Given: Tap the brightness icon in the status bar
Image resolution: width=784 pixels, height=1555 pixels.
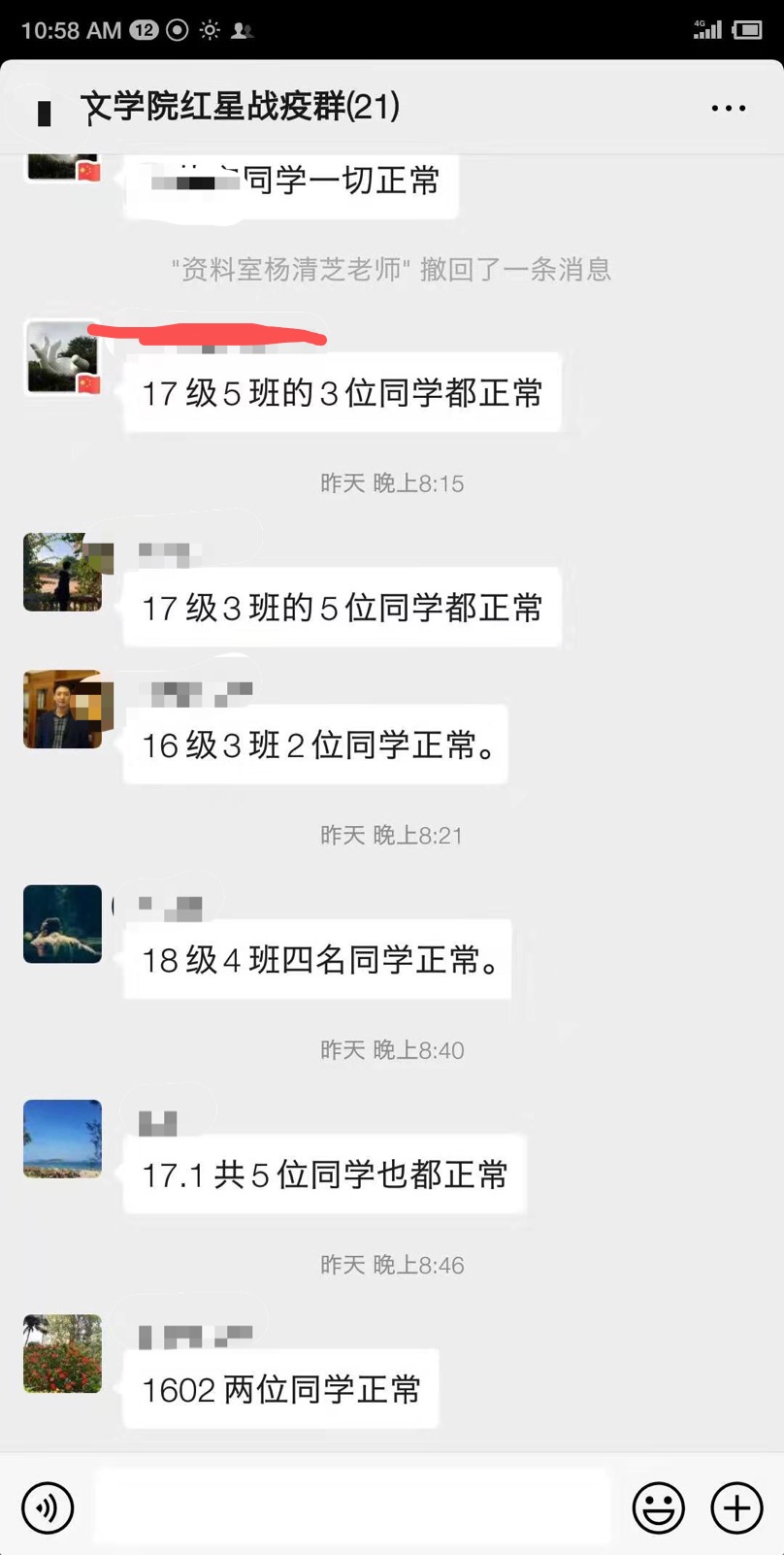Looking at the screenshot, I should (209, 29).
